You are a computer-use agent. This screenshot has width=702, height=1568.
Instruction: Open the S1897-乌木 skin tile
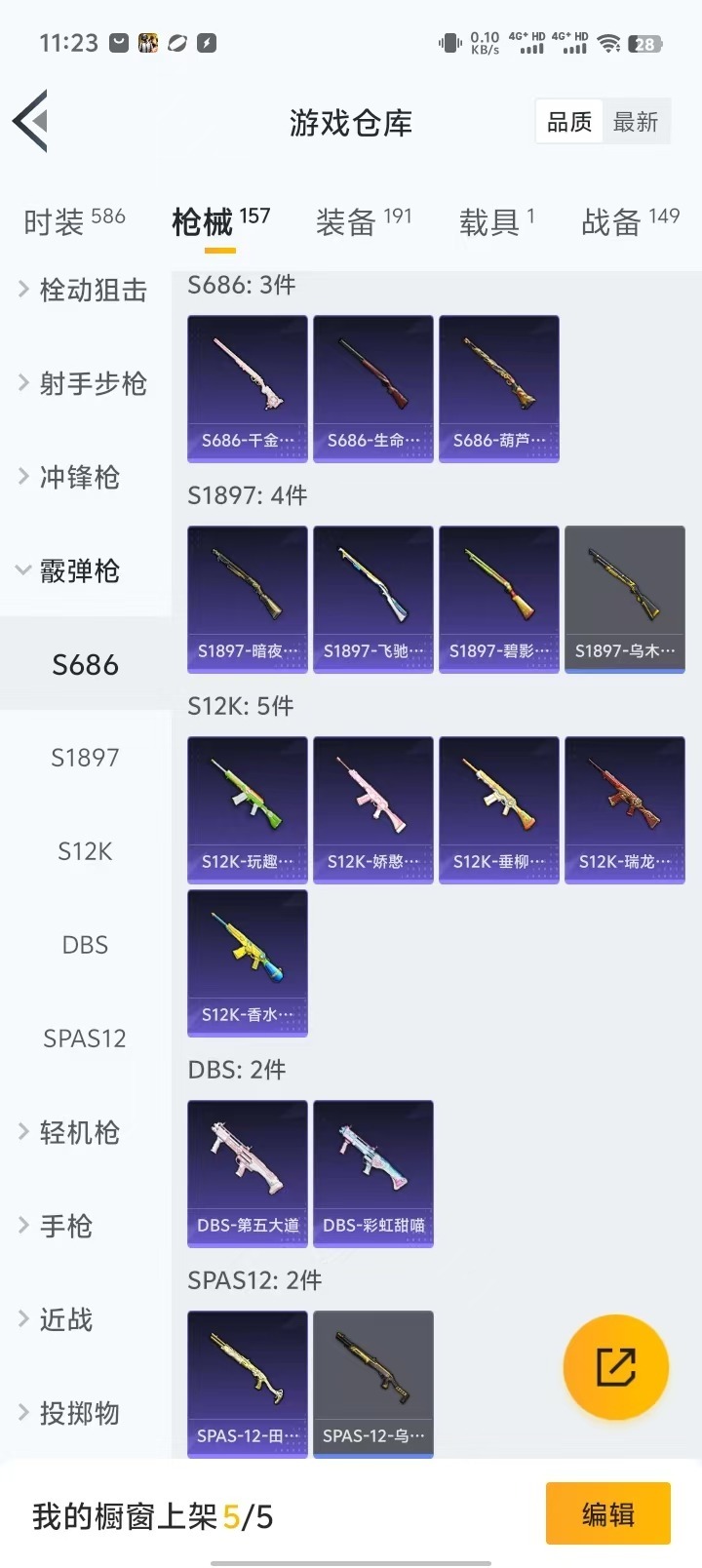(x=625, y=599)
